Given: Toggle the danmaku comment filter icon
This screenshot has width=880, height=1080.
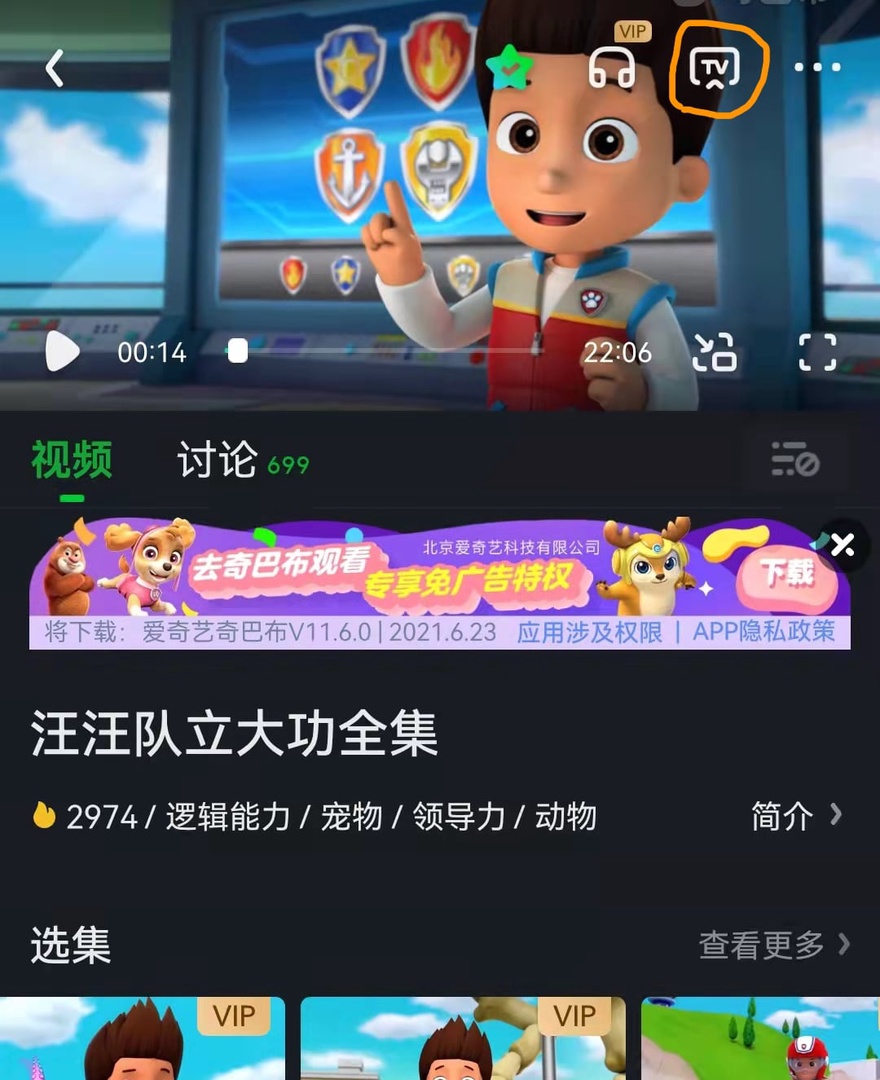Looking at the screenshot, I should [795, 461].
